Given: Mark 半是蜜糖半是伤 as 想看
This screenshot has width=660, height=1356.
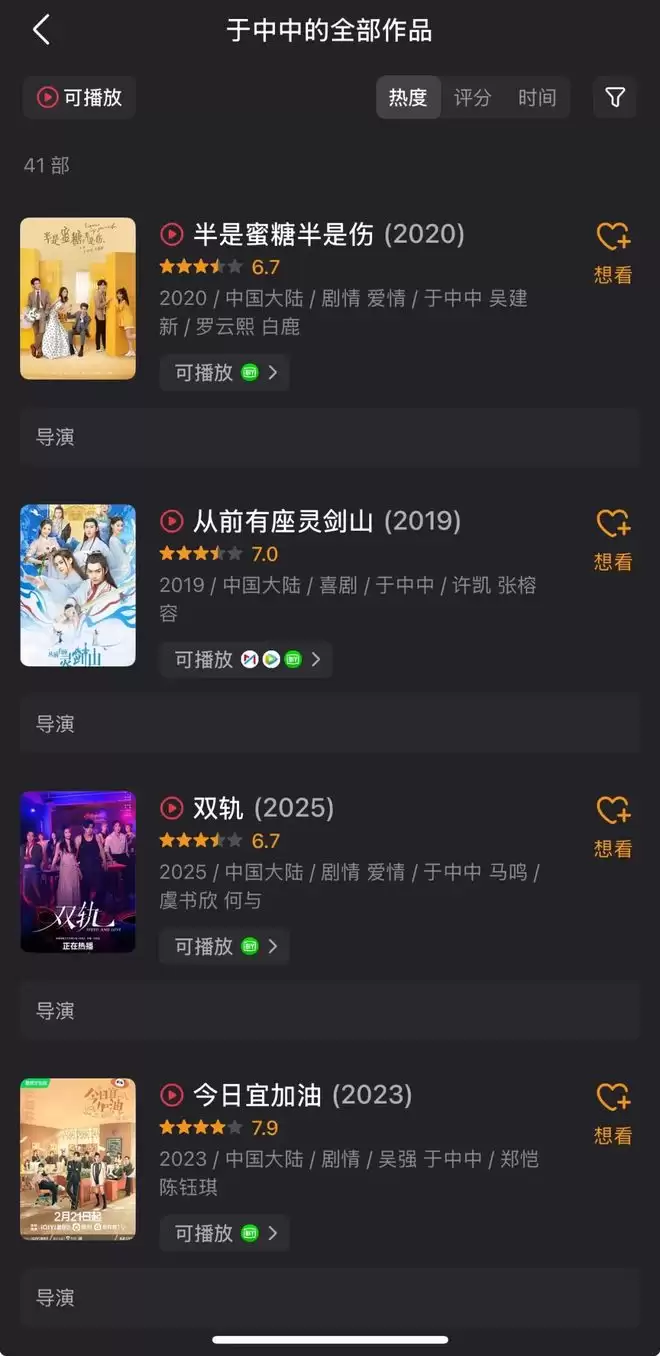Looking at the screenshot, I should tap(613, 252).
